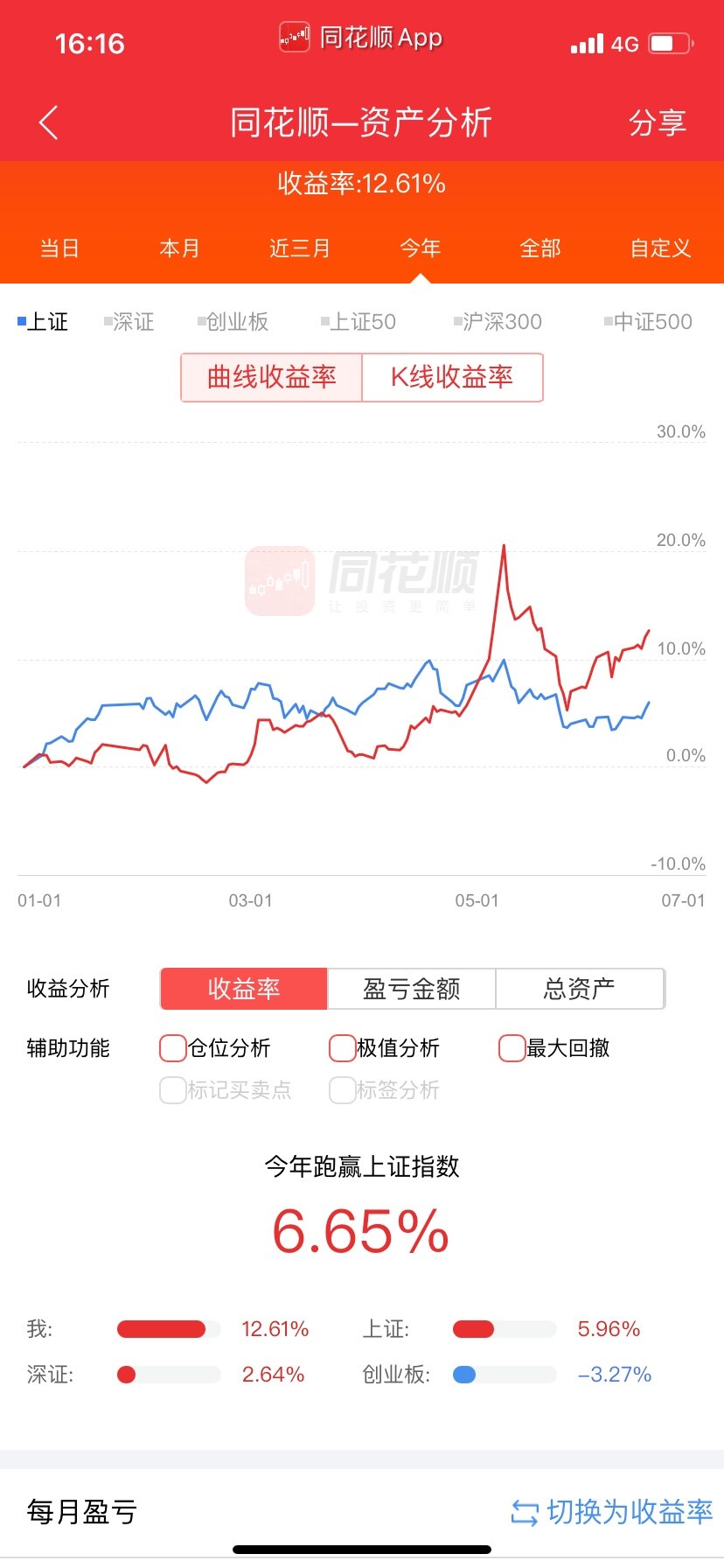This screenshot has height=1568, width=724.
Task: Choose 创业板 as the benchmark
Action: [233, 322]
